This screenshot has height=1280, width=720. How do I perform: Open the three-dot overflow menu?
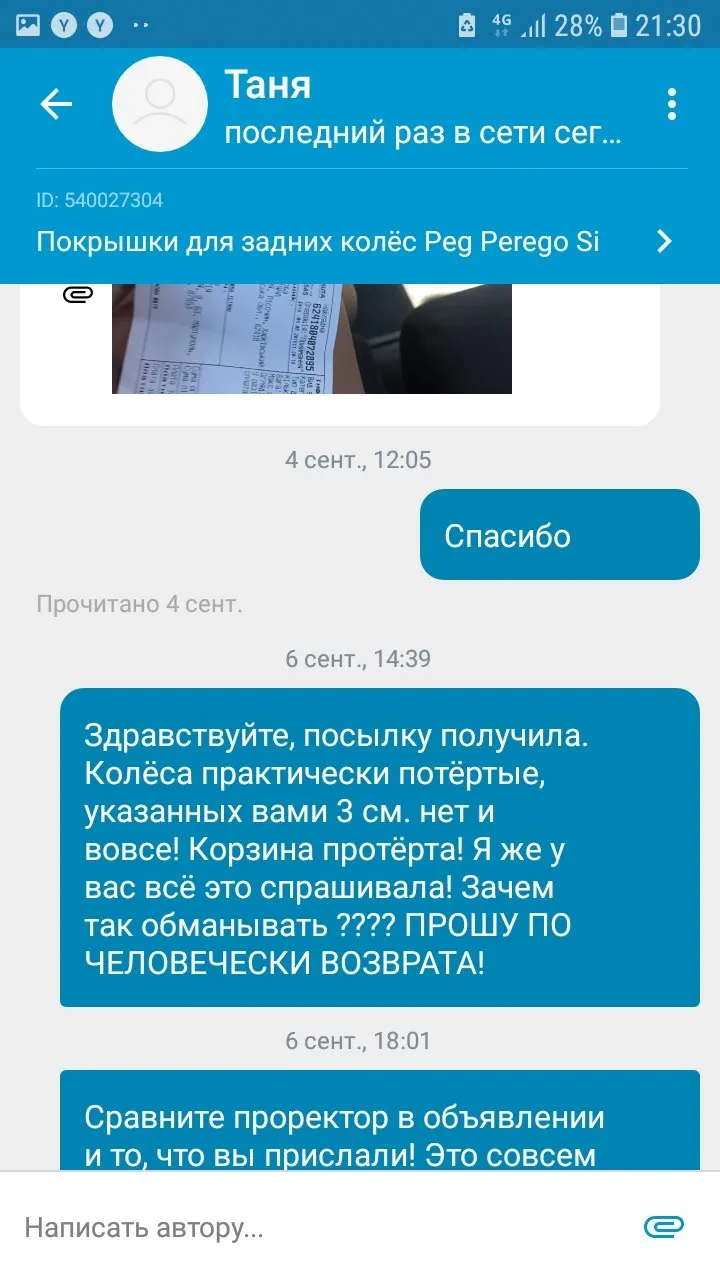click(x=671, y=104)
